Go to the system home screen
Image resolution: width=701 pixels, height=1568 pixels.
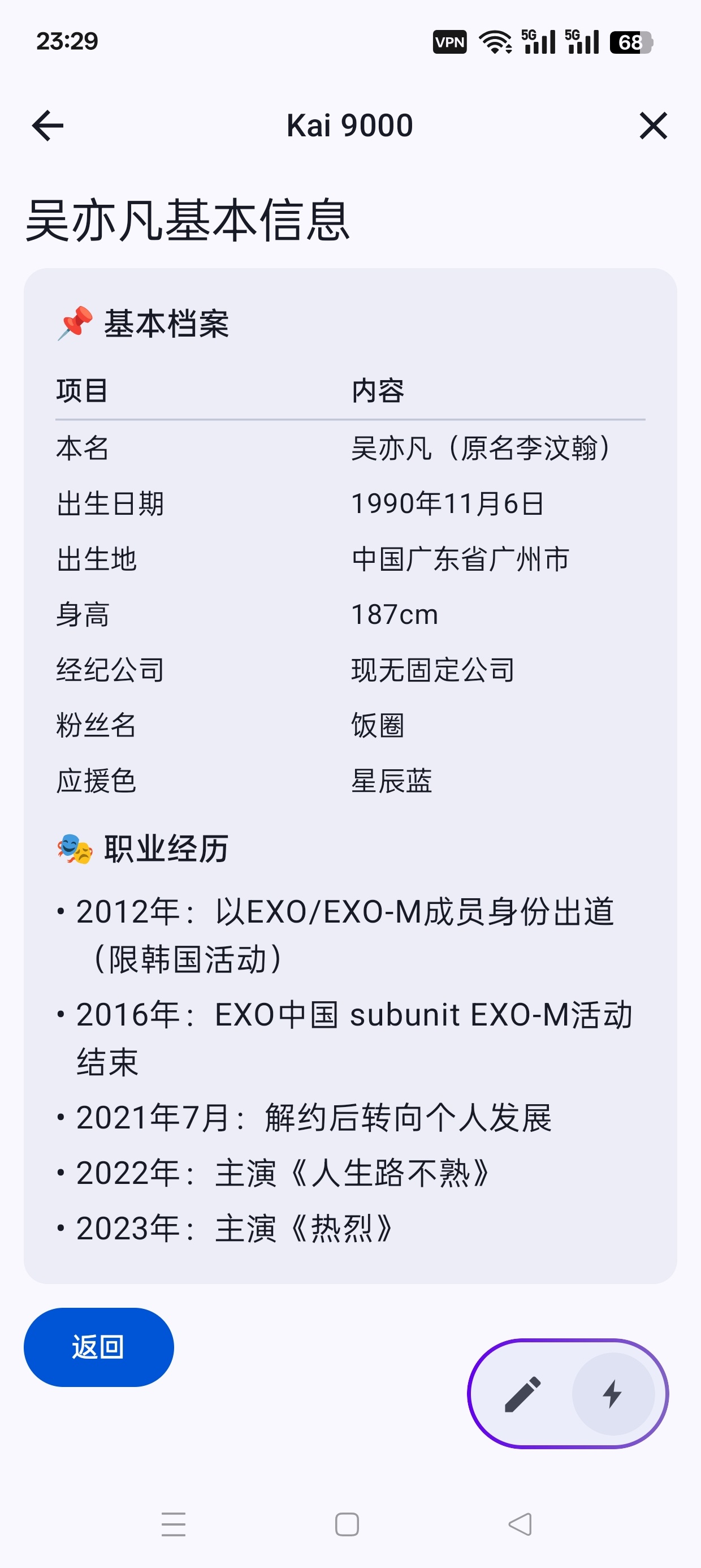[x=347, y=1524]
